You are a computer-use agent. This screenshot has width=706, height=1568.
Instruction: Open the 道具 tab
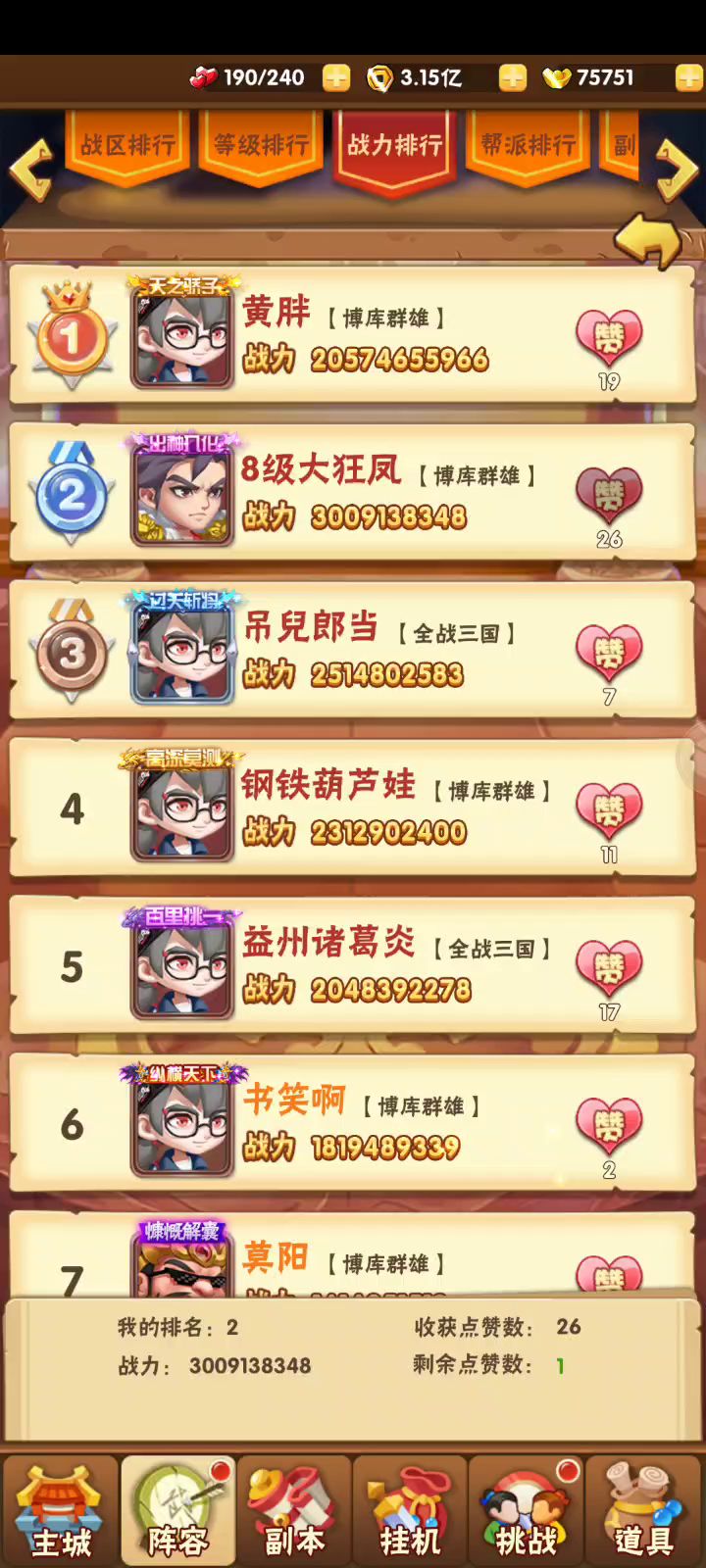pos(643,1511)
